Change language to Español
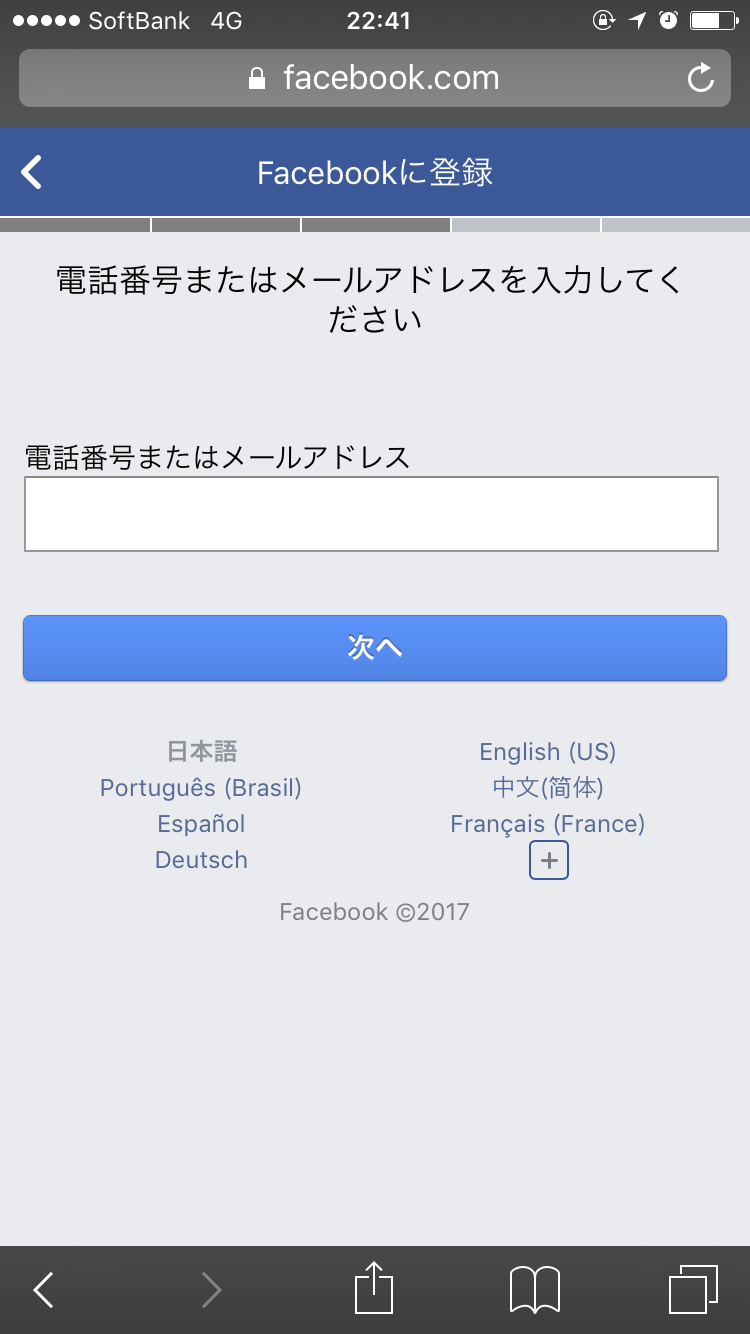 click(201, 824)
